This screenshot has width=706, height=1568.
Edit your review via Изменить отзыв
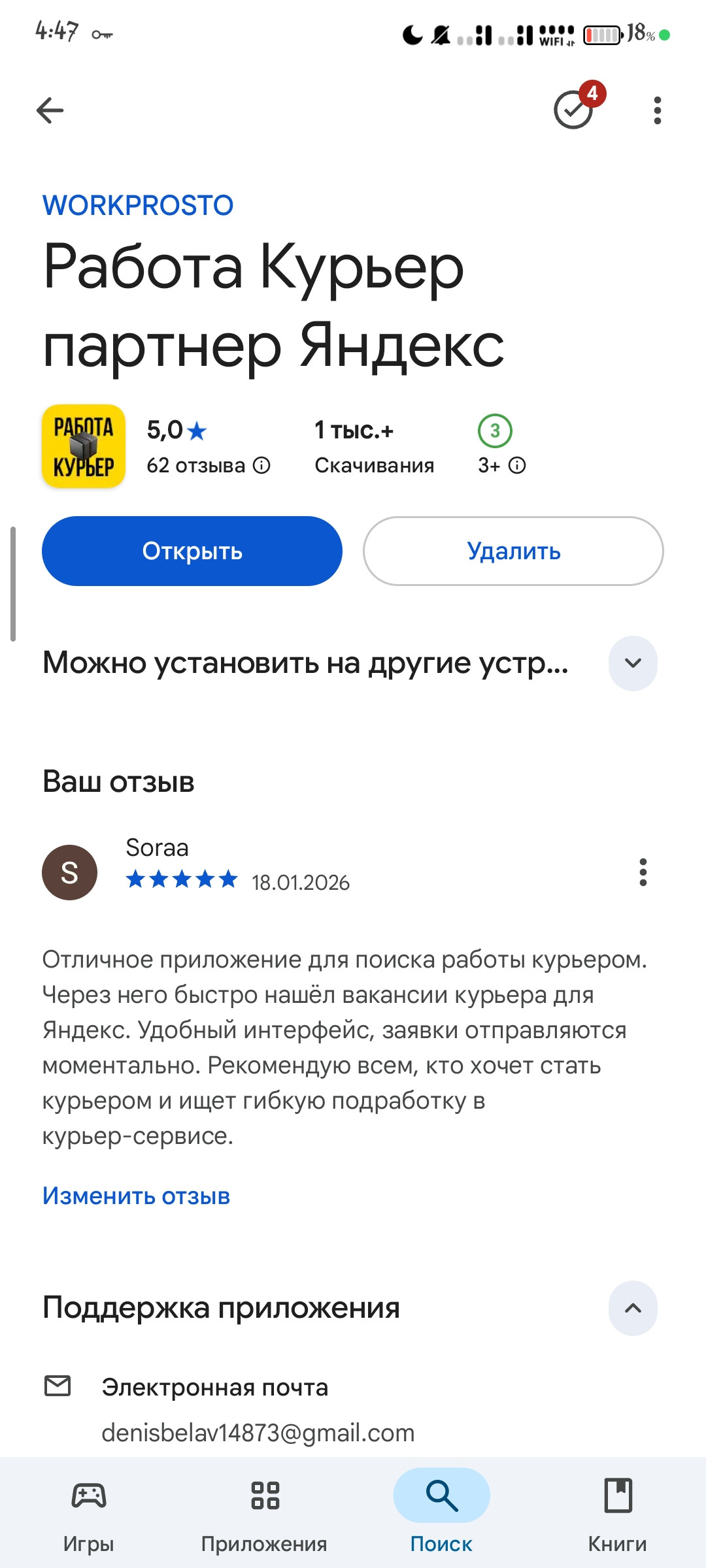(x=136, y=1196)
